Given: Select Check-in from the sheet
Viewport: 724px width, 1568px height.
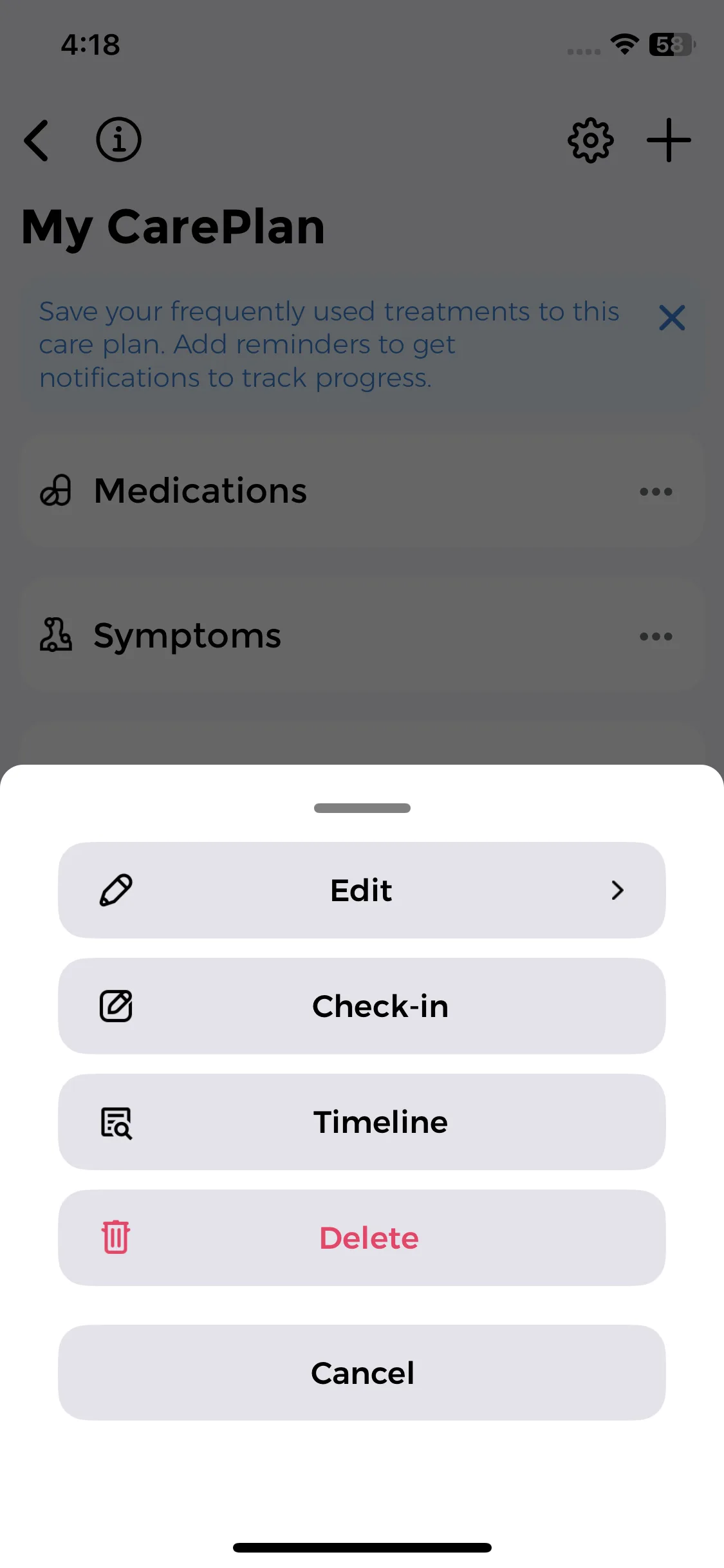Looking at the screenshot, I should [362, 1006].
